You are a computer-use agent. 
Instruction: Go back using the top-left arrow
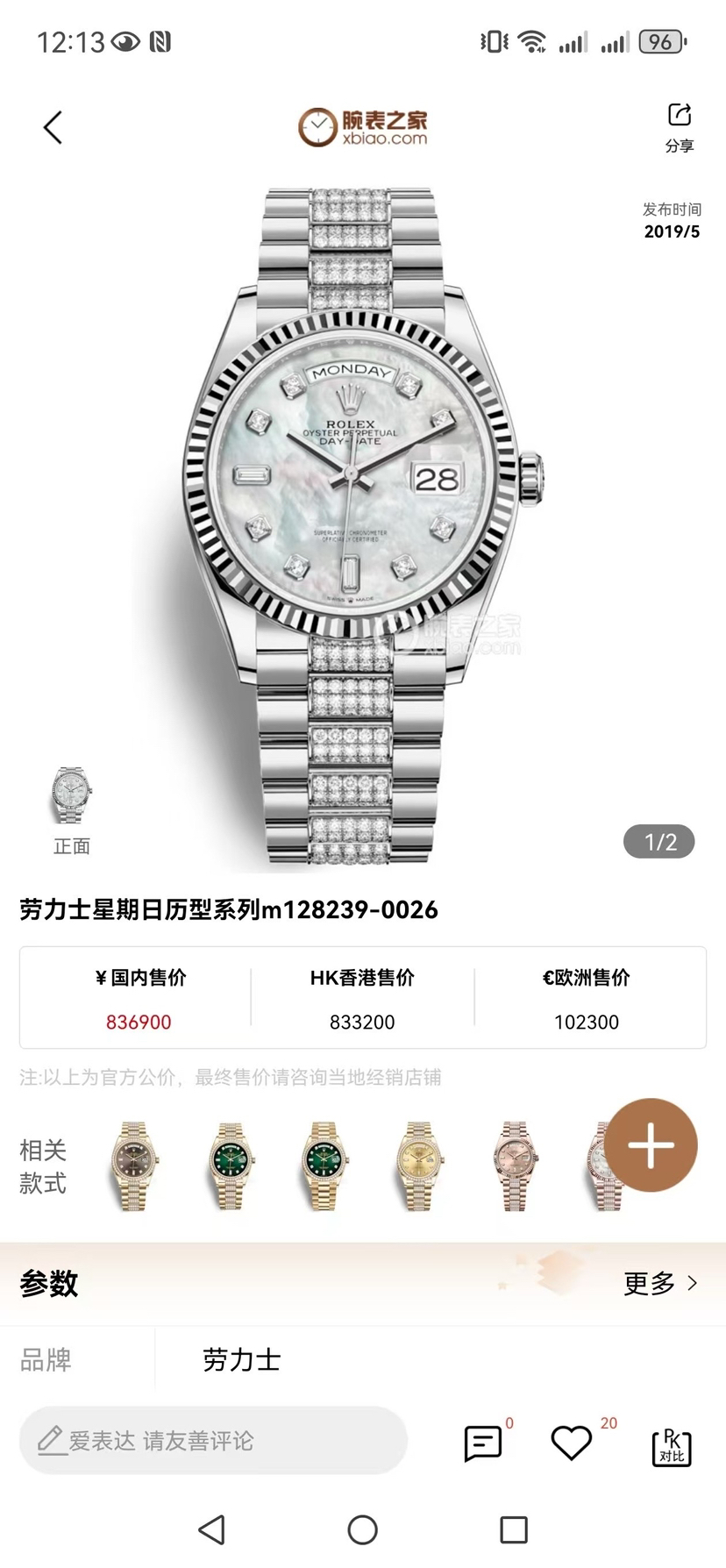[53, 127]
